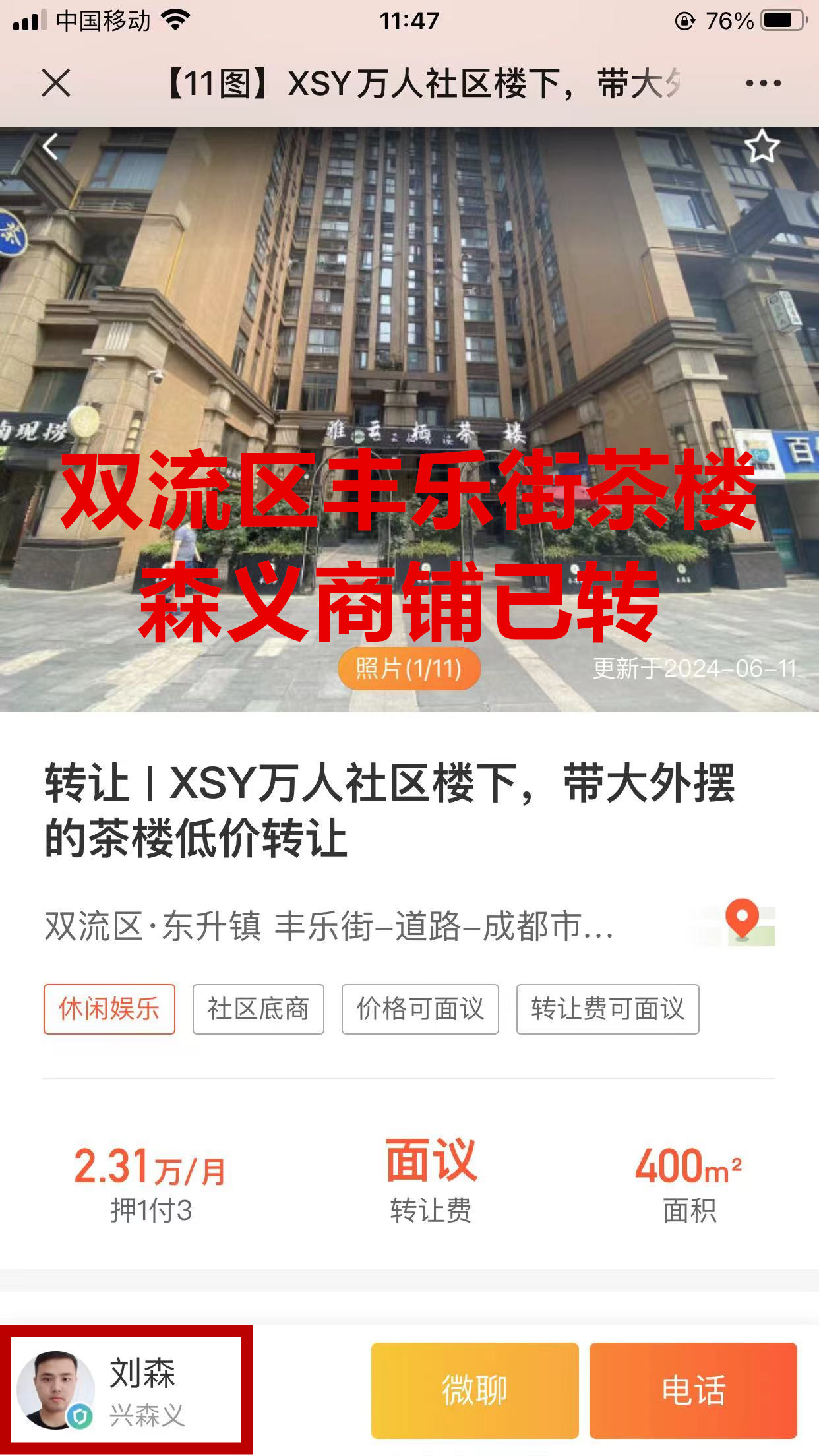Call the agent via 电话 button
The width and height of the screenshot is (819, 1456).
coord(693,1390)
